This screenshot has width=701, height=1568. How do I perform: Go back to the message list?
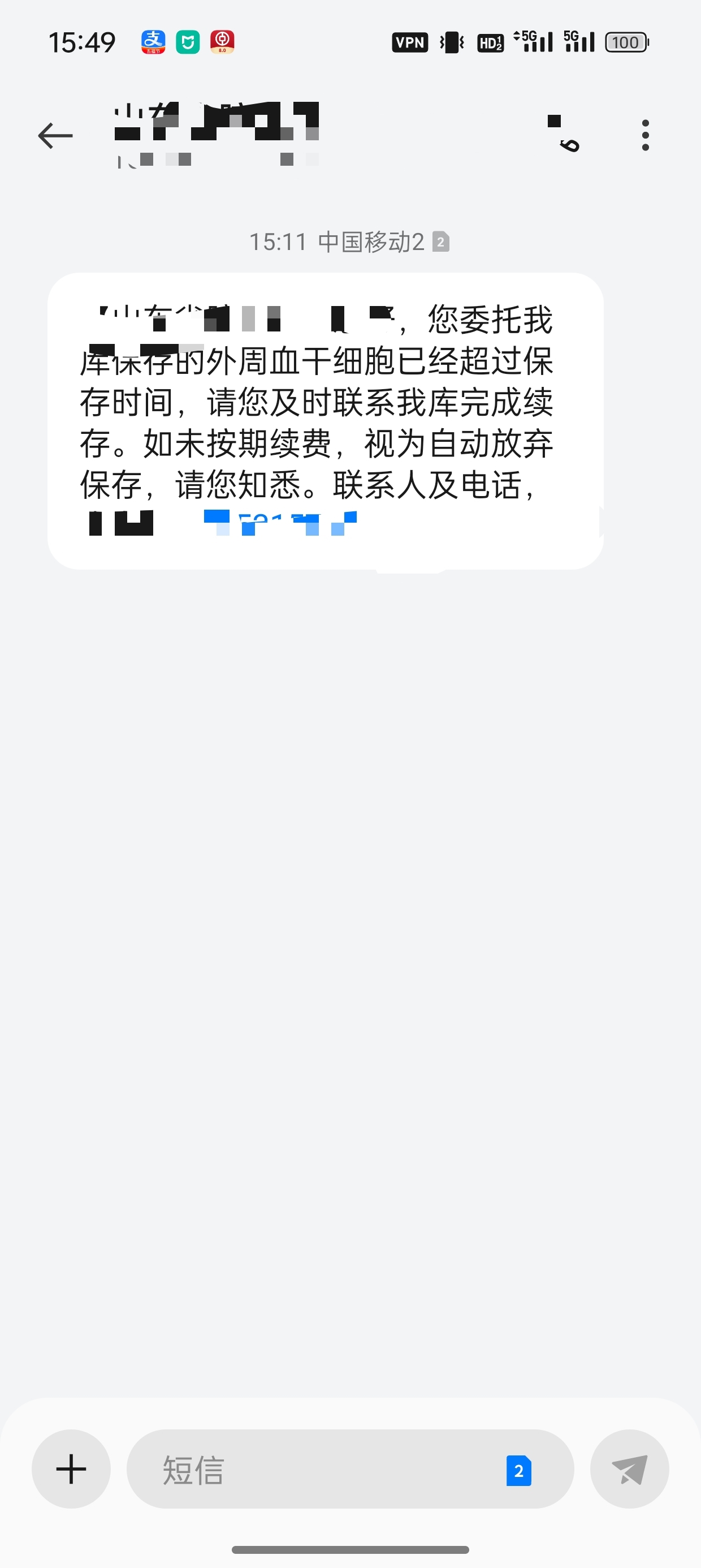(x=55, y=135)
